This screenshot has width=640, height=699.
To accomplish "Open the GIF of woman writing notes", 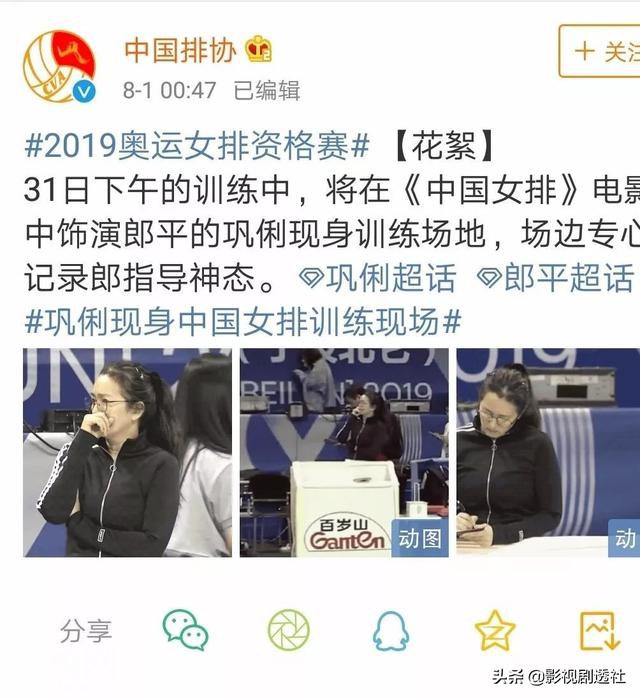I will point(547,452).
